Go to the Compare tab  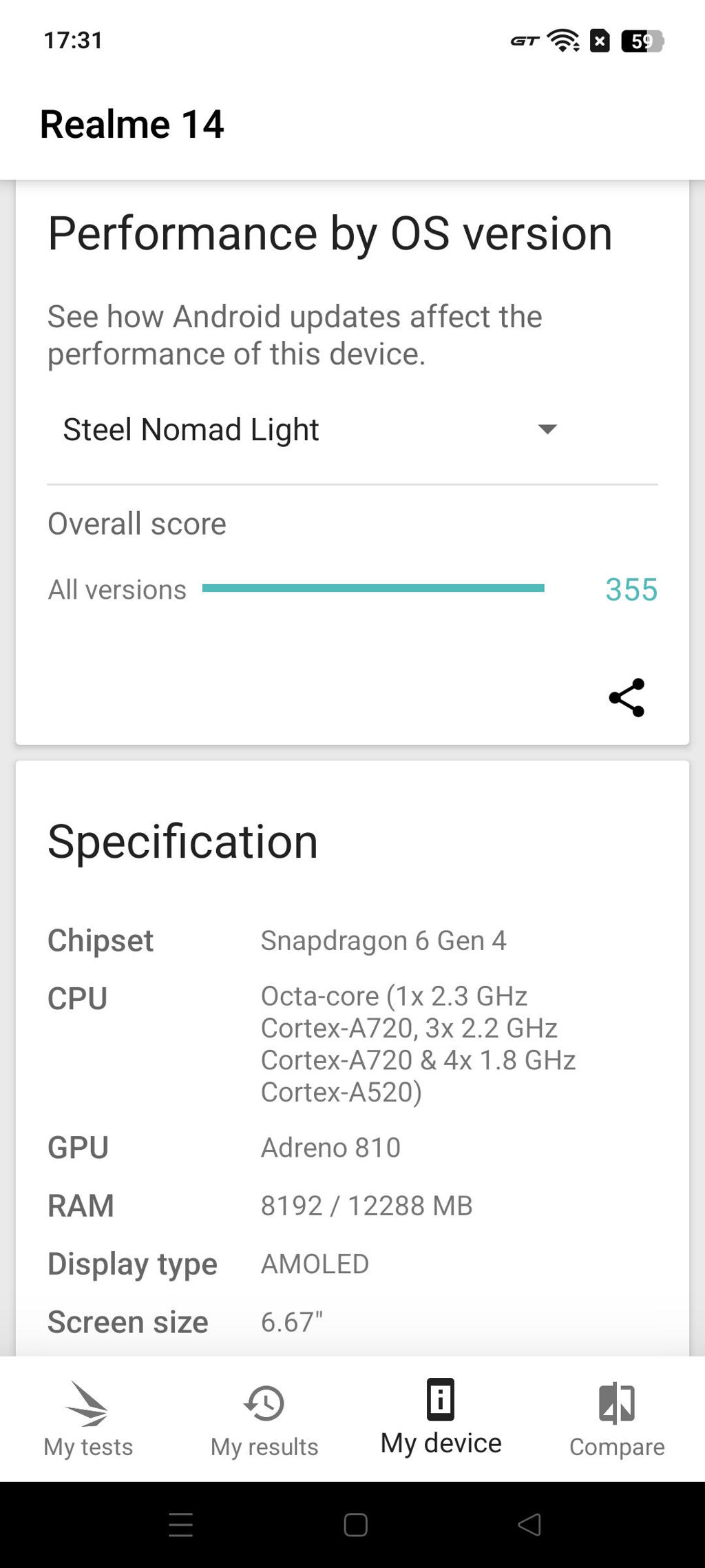coord(617,1419)
